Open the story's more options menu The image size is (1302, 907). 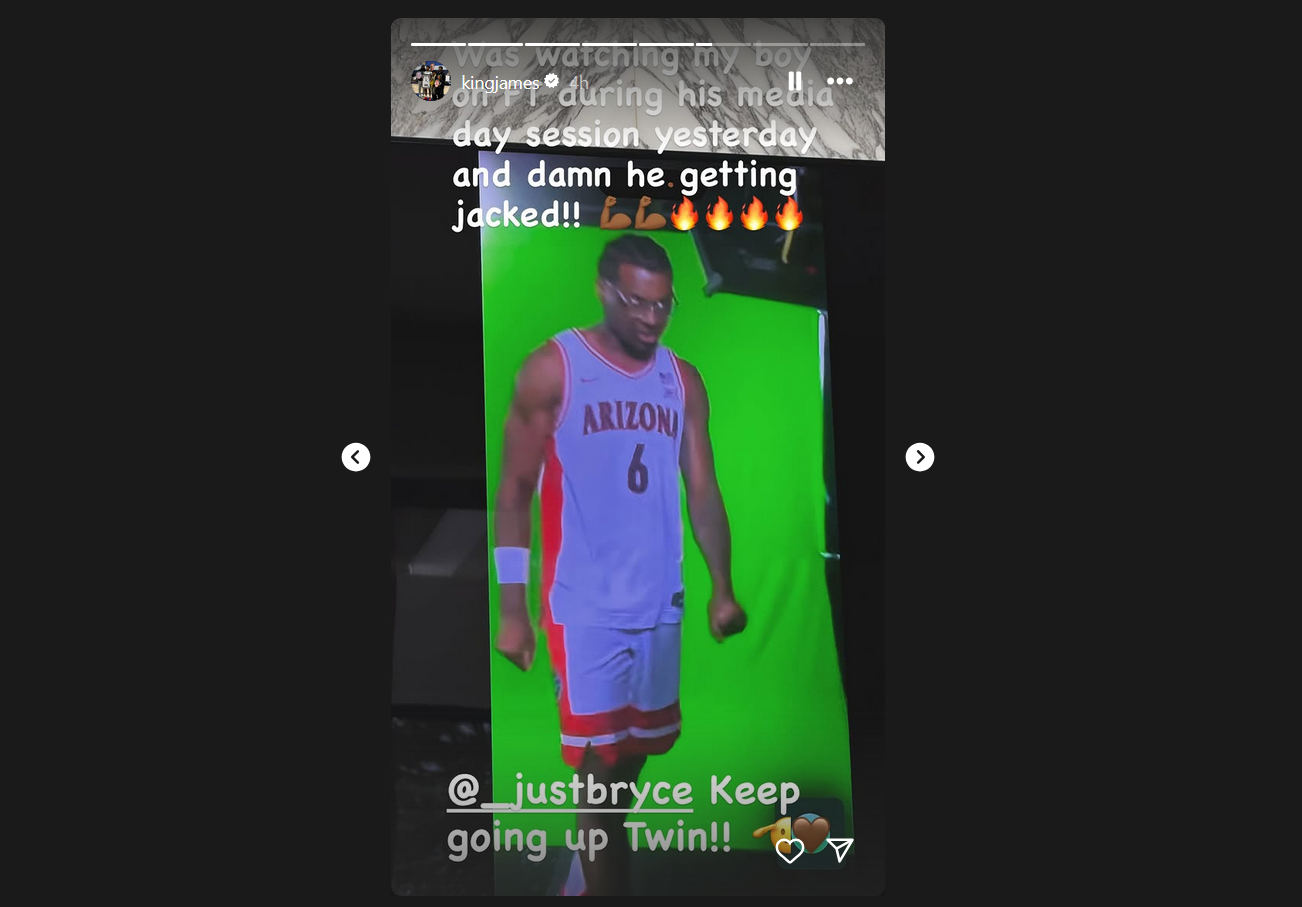pos(840,81)
